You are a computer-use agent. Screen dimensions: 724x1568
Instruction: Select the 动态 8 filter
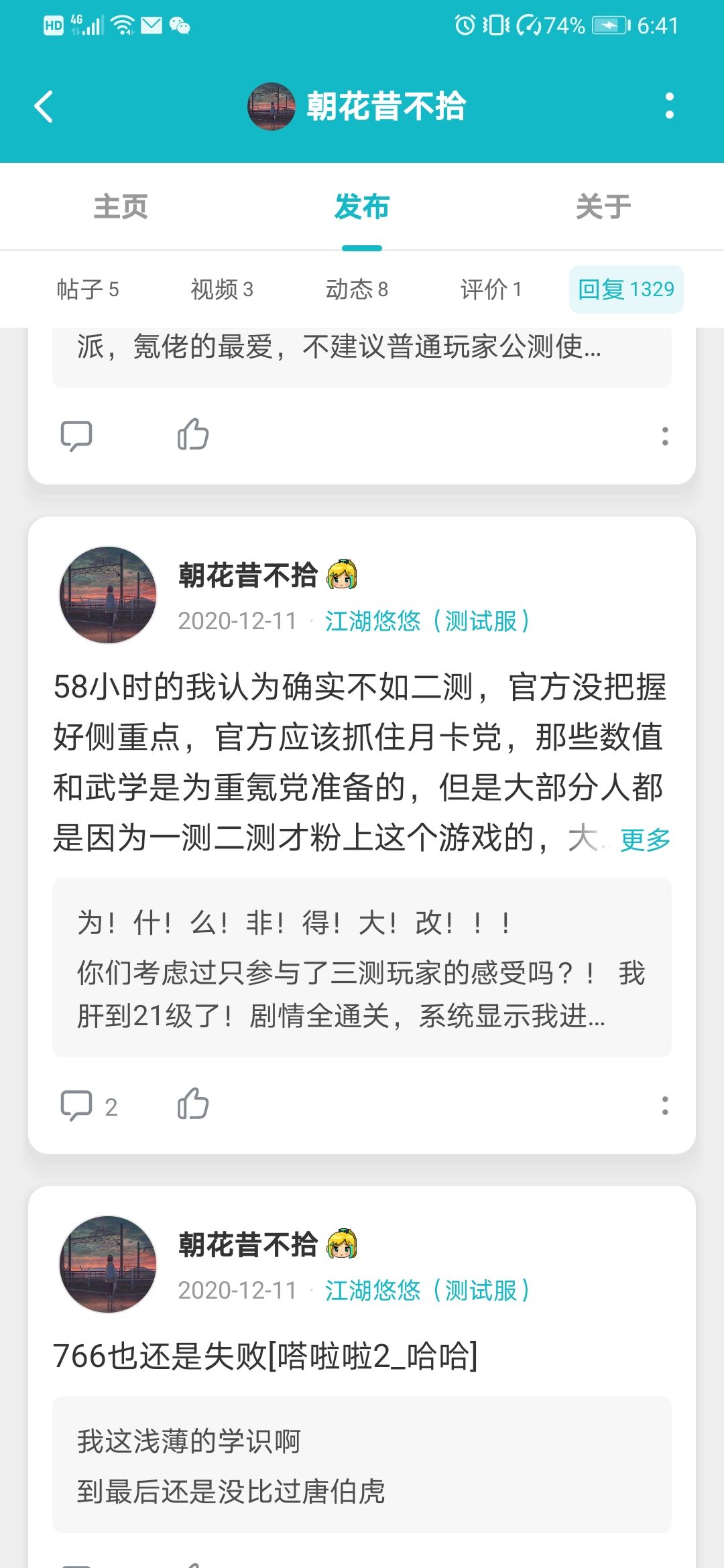(x=357, y=289)
